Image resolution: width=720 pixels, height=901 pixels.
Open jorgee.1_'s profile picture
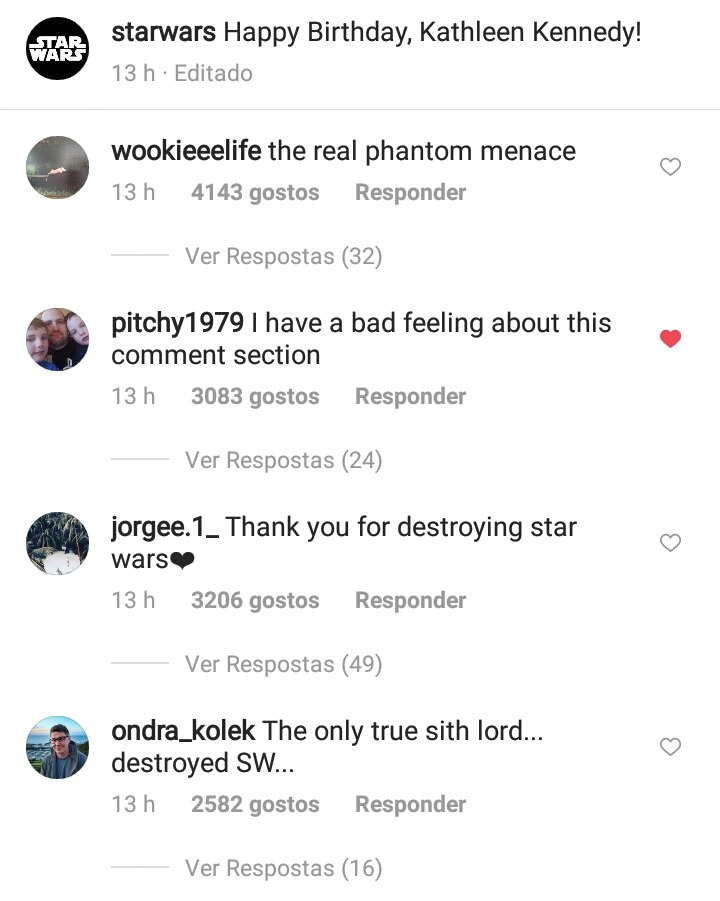57,543
